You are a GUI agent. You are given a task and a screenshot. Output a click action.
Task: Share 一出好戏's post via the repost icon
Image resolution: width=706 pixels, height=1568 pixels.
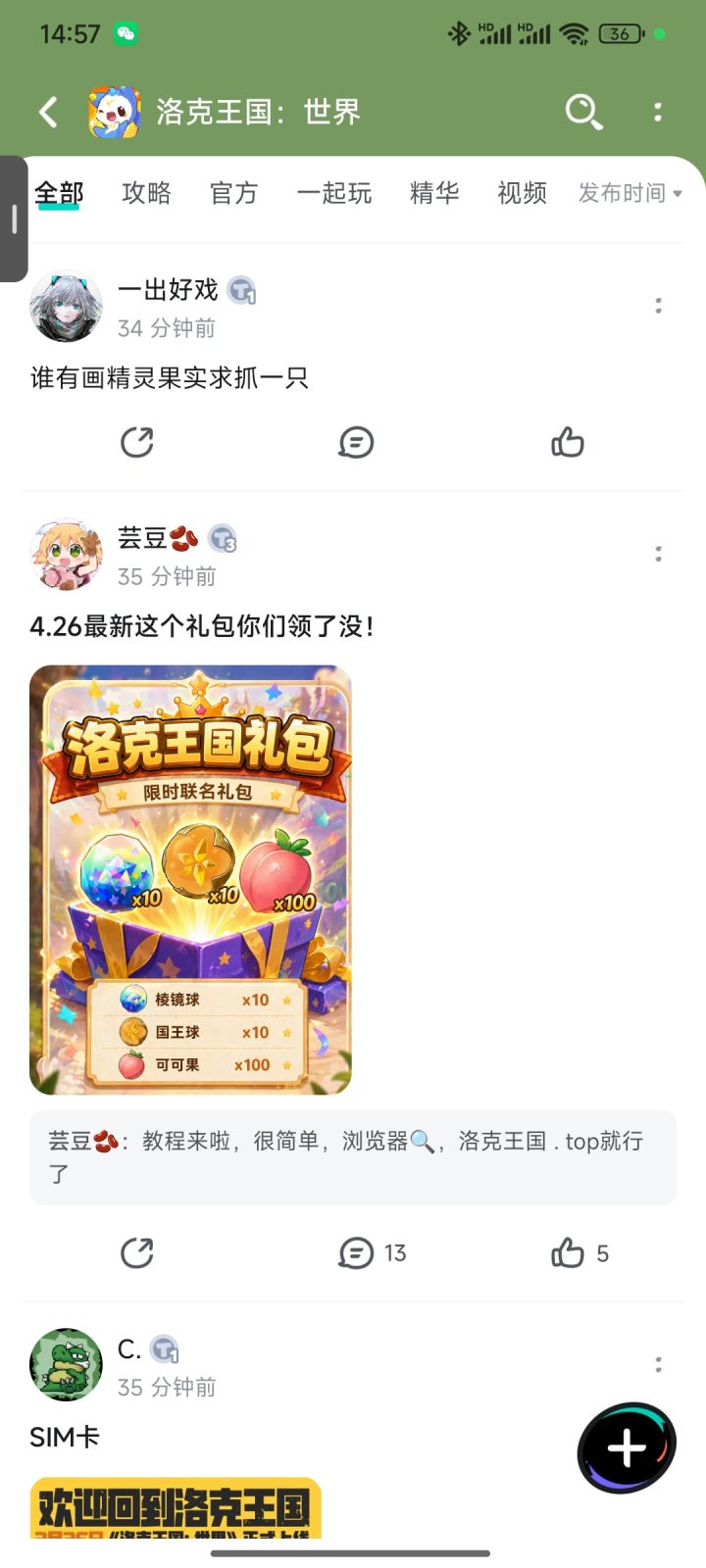pos(137,442)
